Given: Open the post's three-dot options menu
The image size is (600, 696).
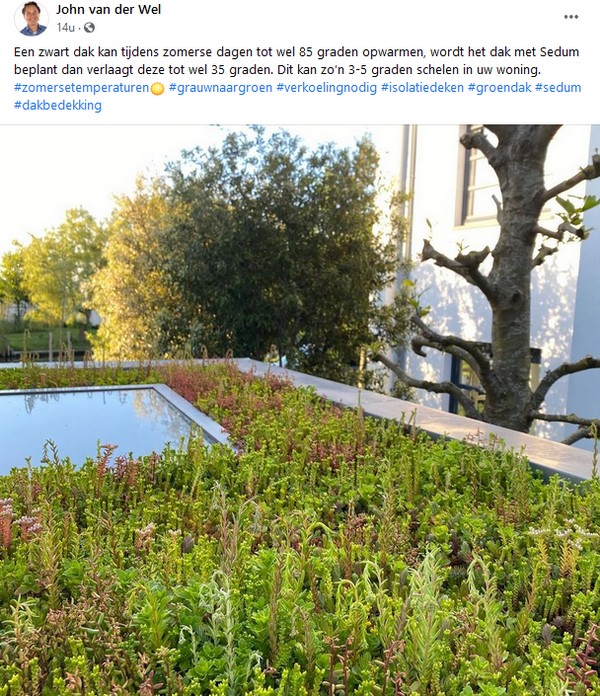Looking at the screenshot, I should click(x=571, y=17).
